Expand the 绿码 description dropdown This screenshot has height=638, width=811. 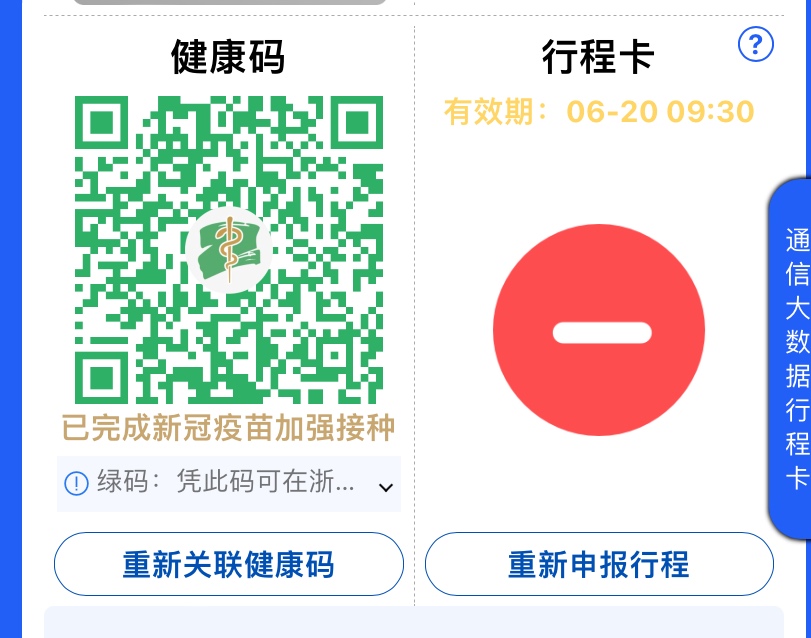[385, 487]
